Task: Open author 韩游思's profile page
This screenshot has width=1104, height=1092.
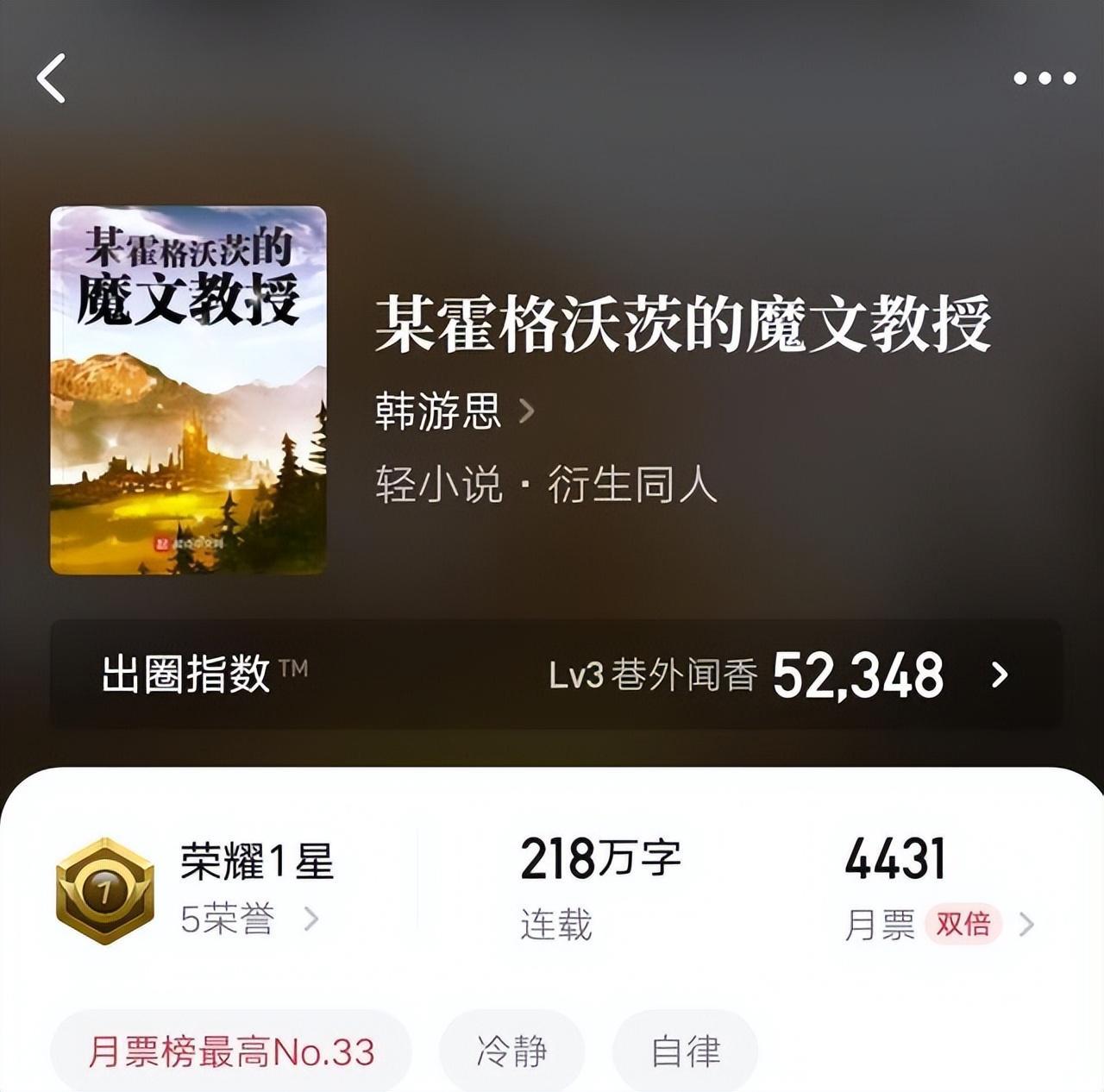Action: coord(454,411)
